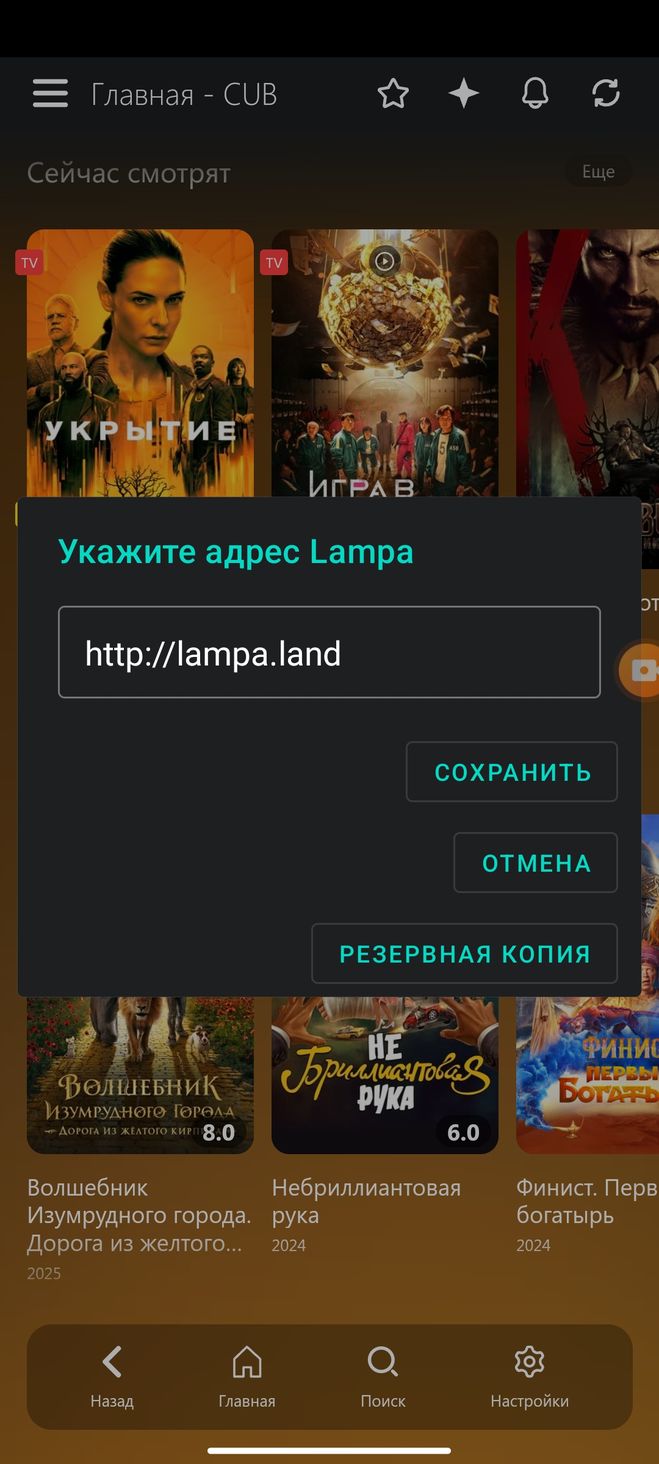Go back with Назад
The width and height of the screenshot is (659, 1464).
click(112, 1376)
